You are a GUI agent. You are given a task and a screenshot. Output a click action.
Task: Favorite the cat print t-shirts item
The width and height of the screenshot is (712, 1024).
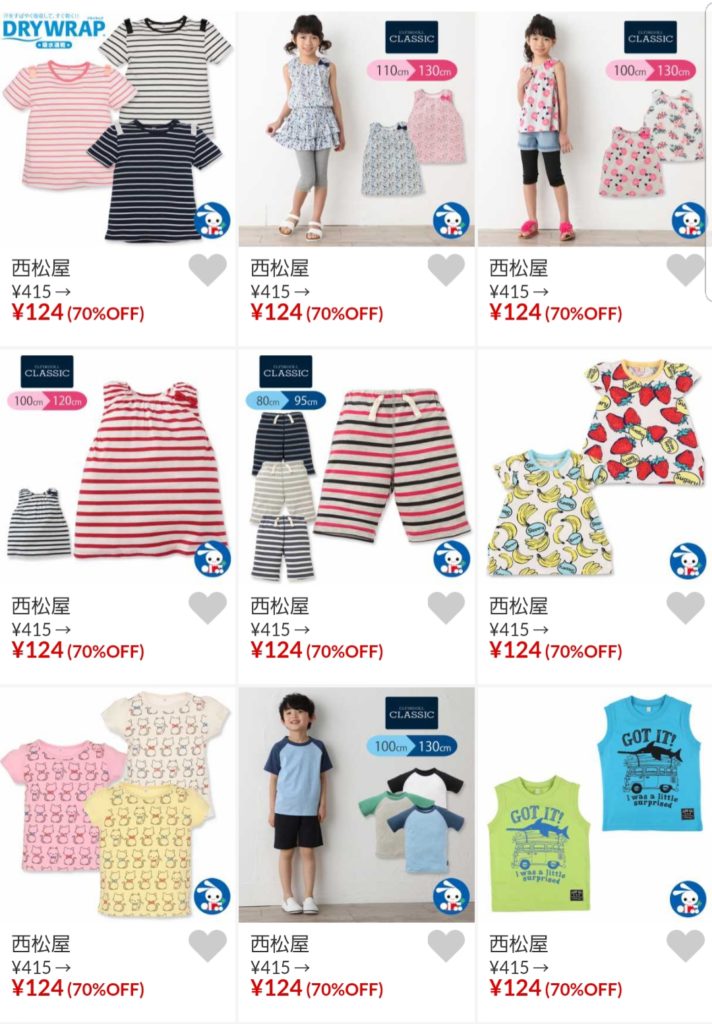click(207, 945)
